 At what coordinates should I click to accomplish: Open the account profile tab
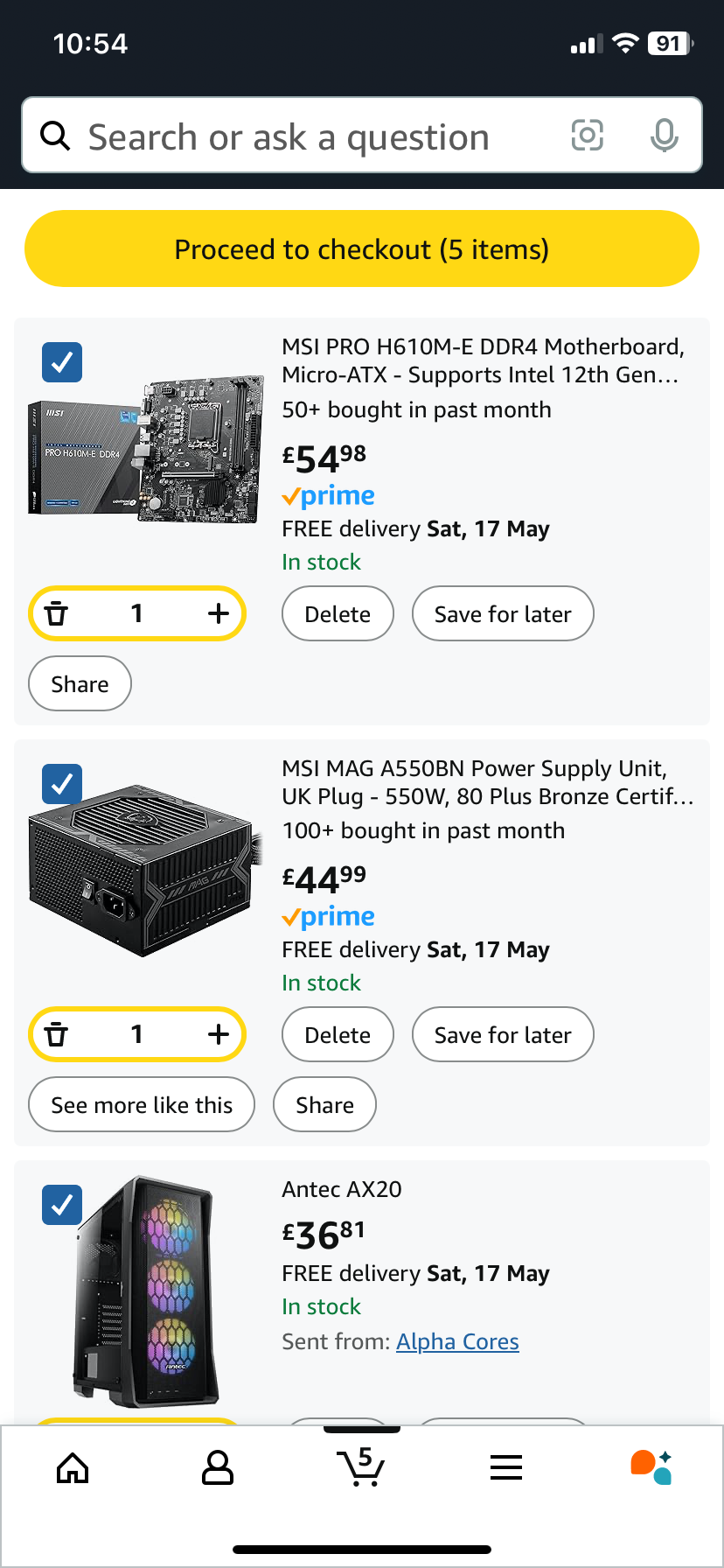(217, 1467)
